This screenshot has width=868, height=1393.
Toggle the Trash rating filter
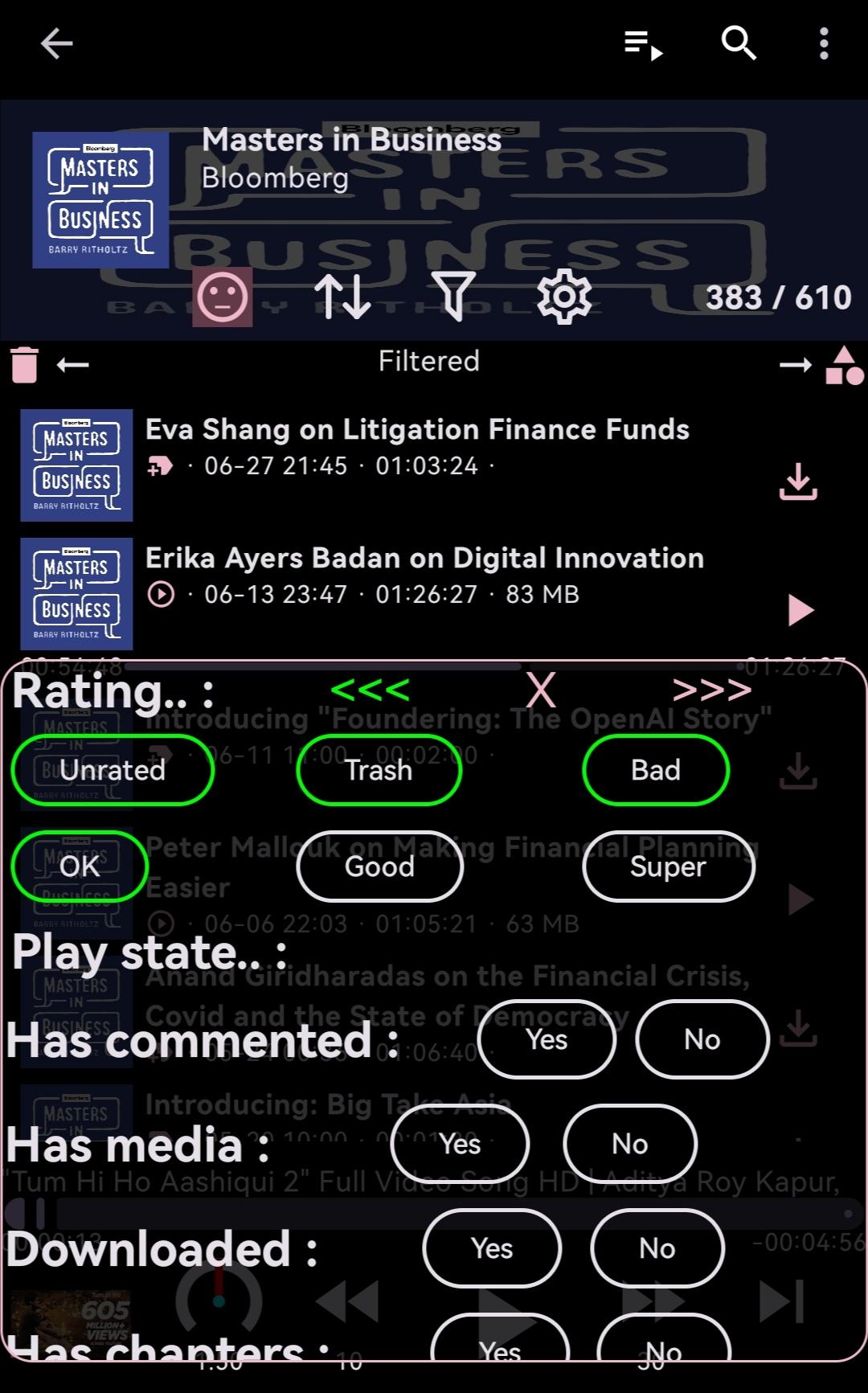click(x=379, y=770)
